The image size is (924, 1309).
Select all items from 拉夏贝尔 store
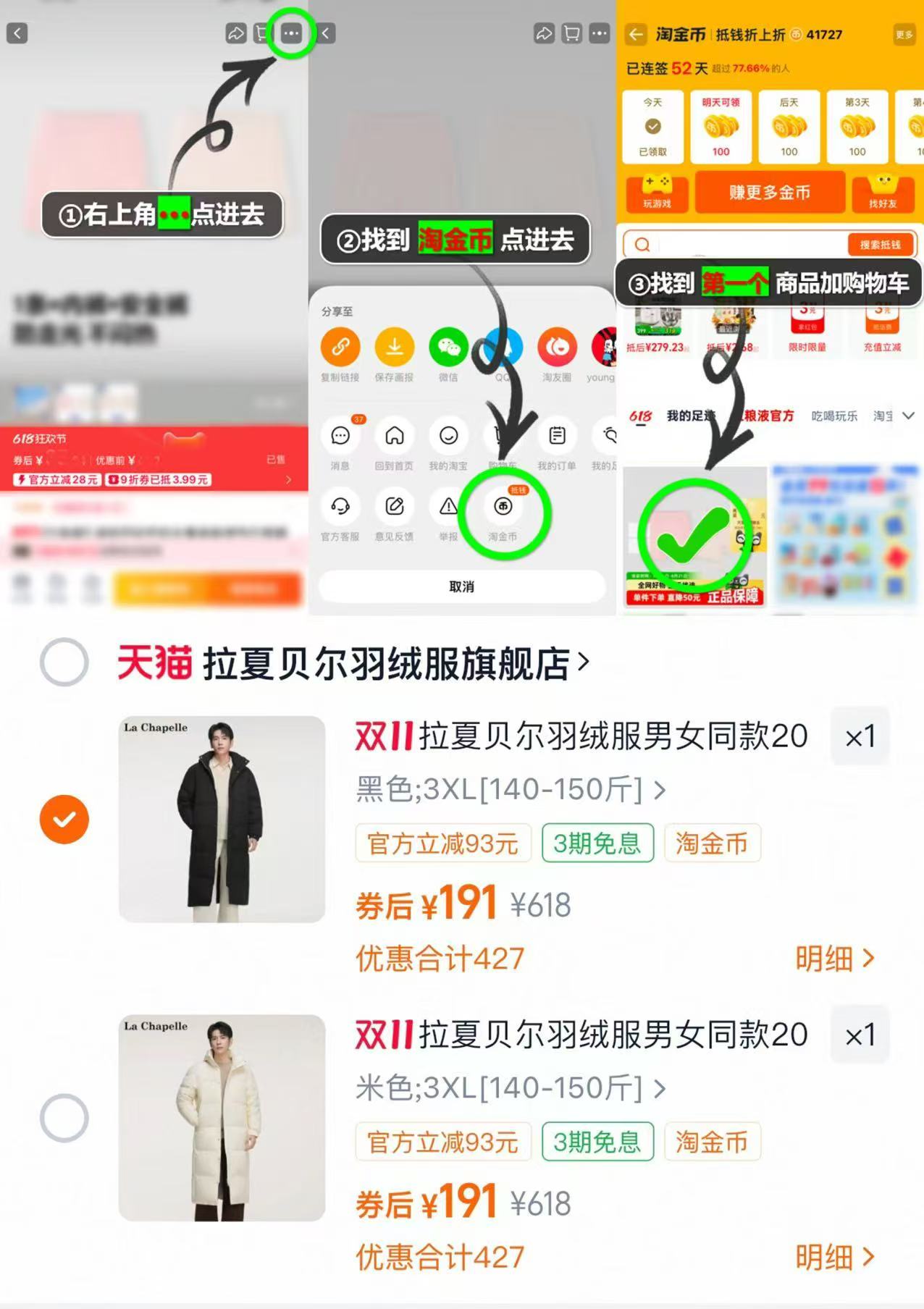[x=65, y=661]
